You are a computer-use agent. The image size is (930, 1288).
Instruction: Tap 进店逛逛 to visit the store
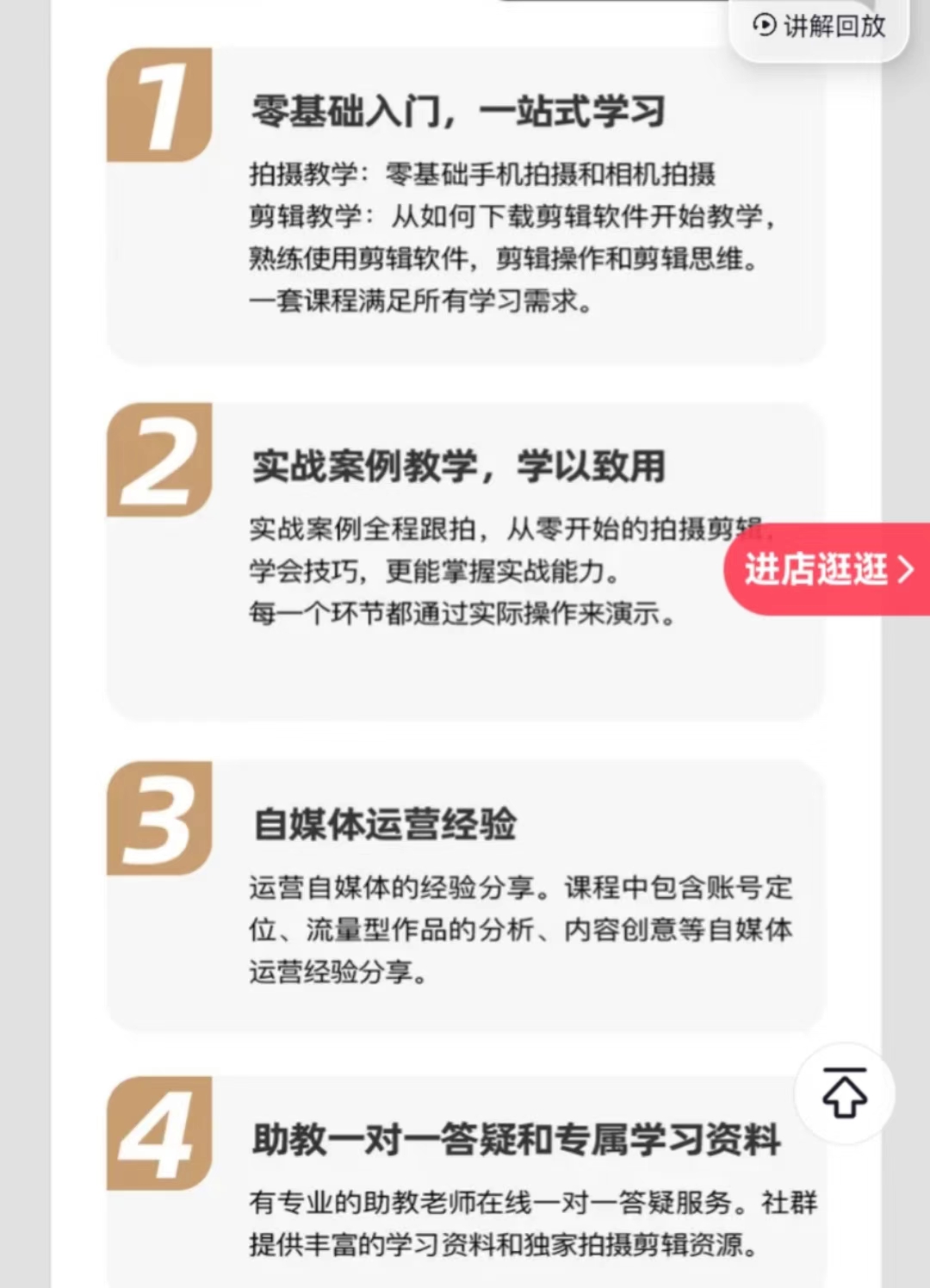827,569
